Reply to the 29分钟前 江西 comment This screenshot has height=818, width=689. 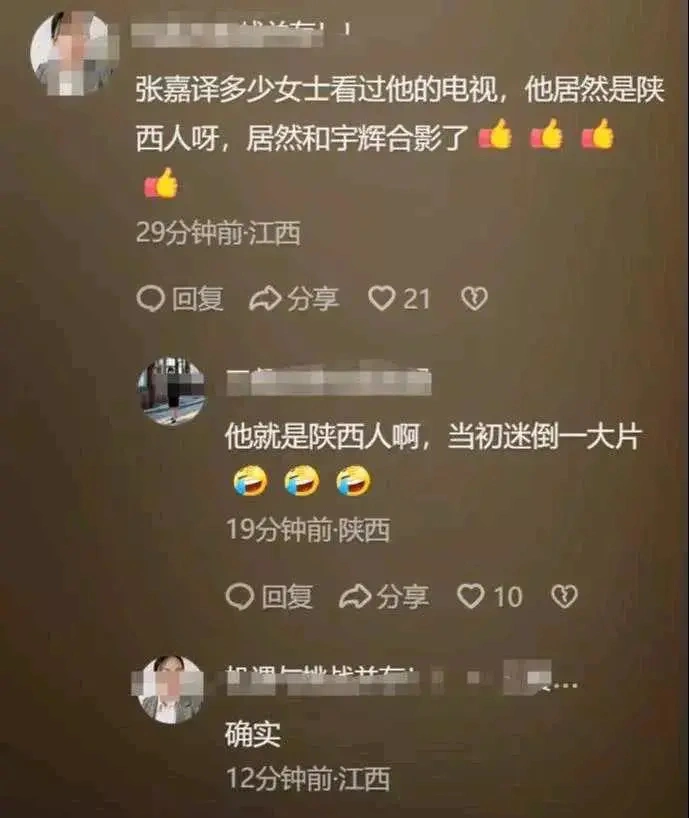coord(180,298)
